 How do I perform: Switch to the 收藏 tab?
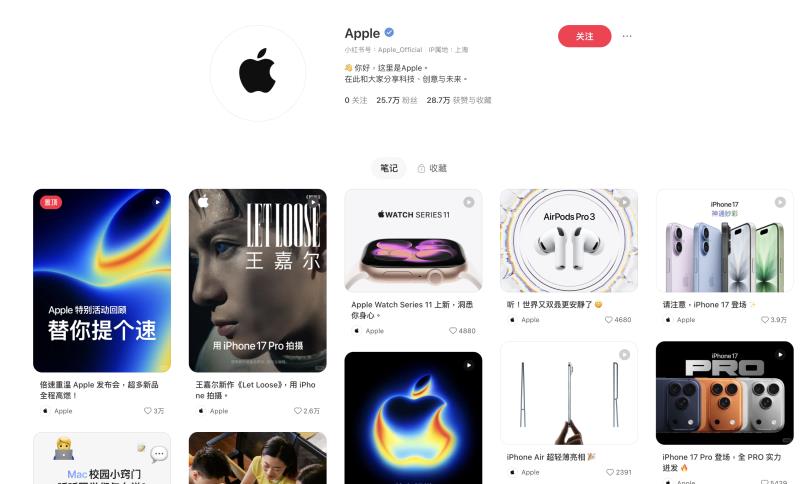coord(432,168)
